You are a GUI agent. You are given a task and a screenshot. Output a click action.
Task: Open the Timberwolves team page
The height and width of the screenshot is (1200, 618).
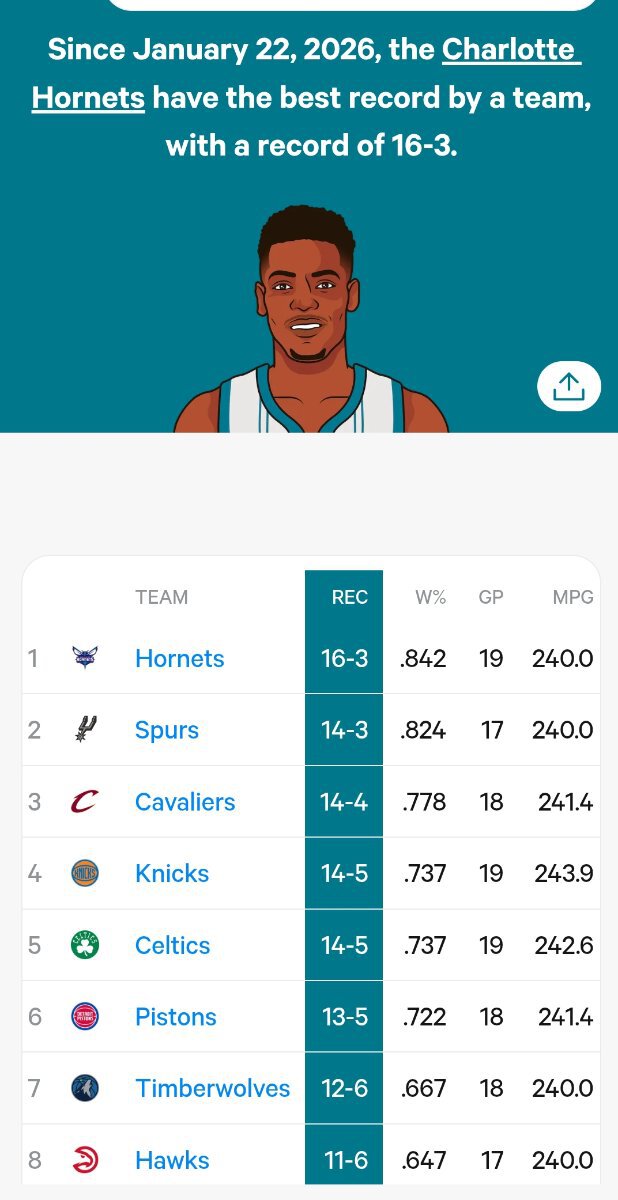212,1088
